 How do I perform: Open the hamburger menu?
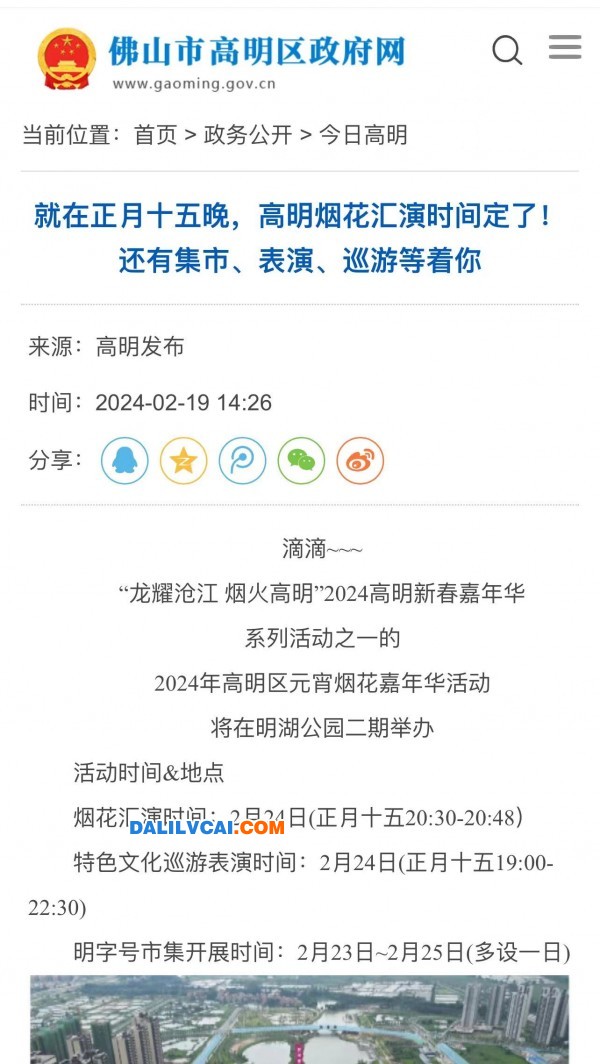click(565, 47)
